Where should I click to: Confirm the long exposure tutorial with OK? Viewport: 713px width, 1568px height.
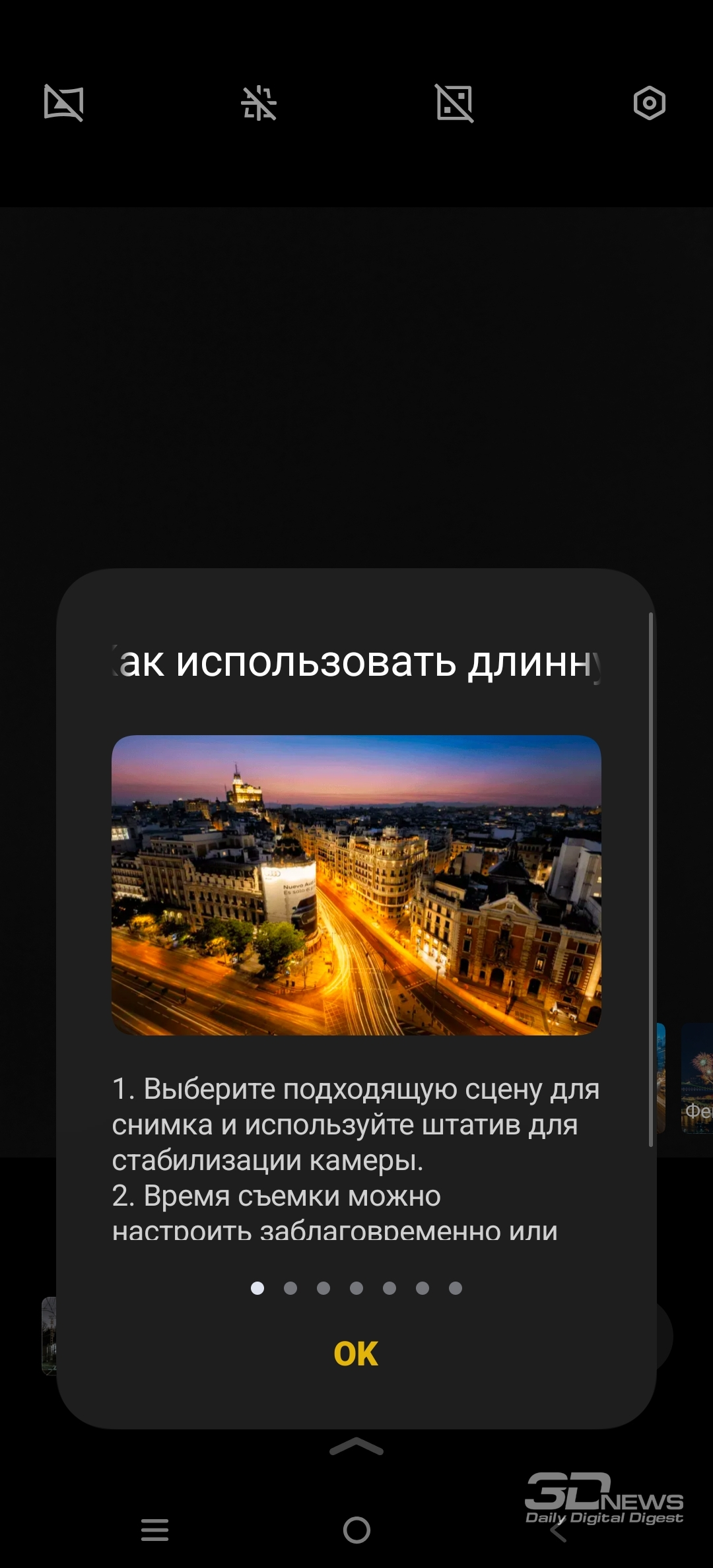click(356, 1354)
